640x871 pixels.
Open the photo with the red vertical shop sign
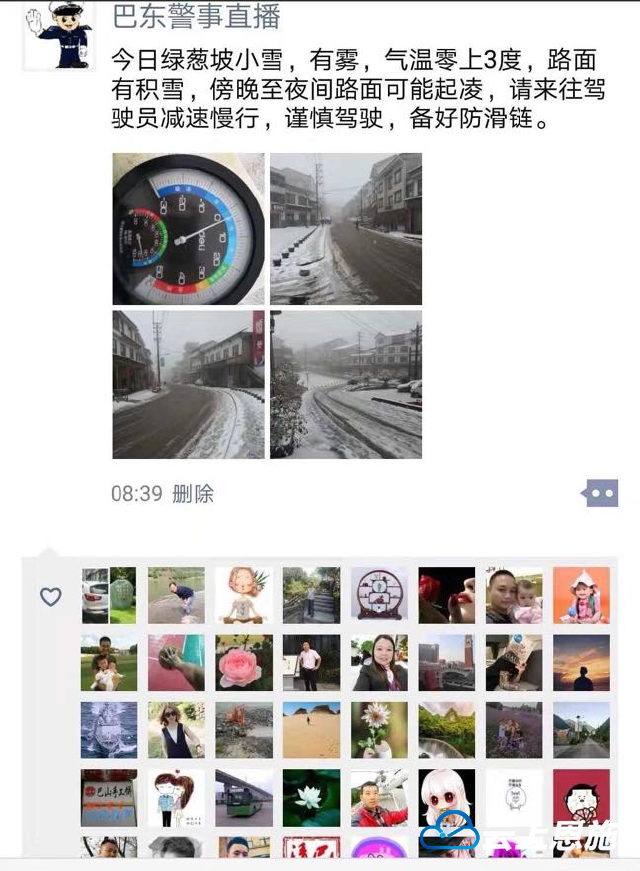coord(188,384)
